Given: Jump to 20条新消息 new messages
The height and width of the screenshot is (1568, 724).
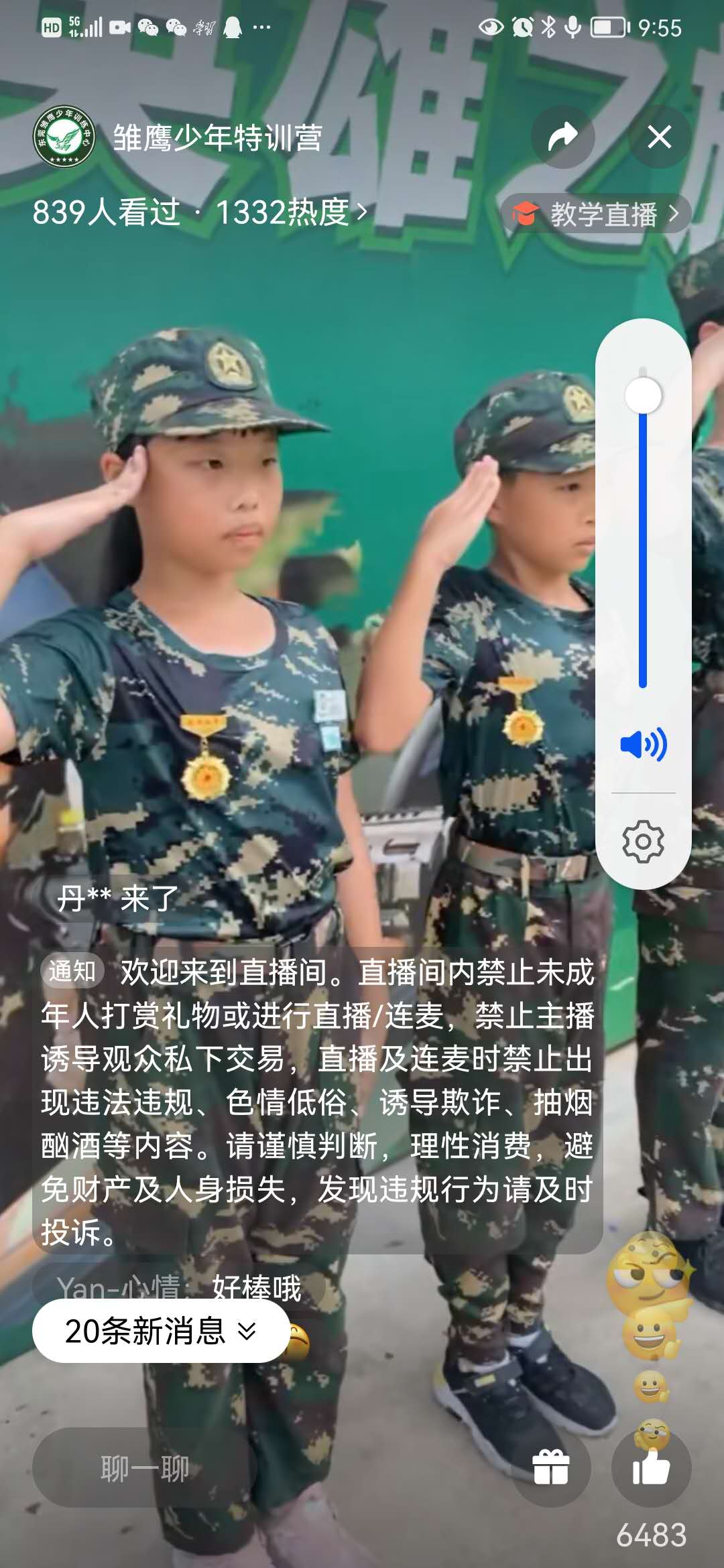Looking at the screenshot, I should click(161, 1331).
